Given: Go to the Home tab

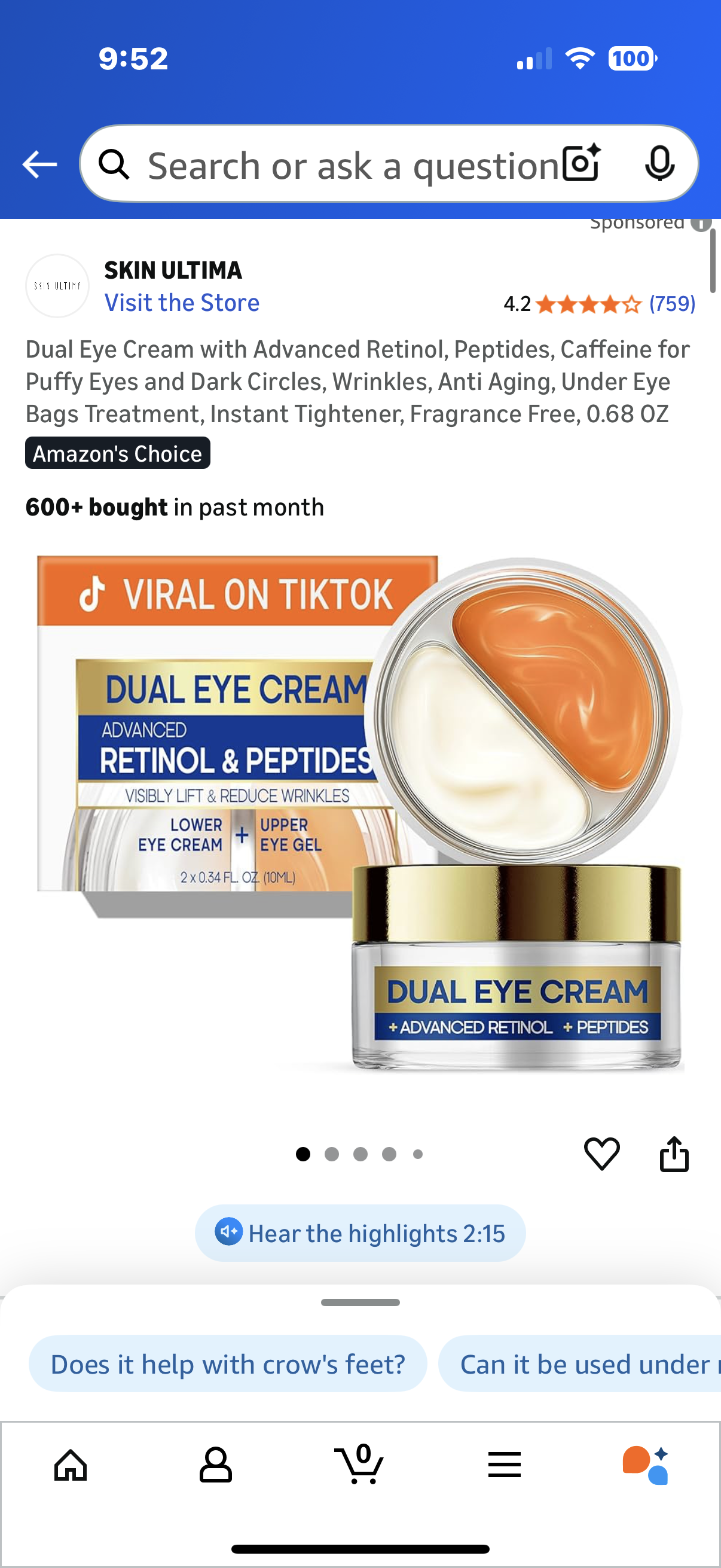Looking at the screenshot, I should (71, 1465).
